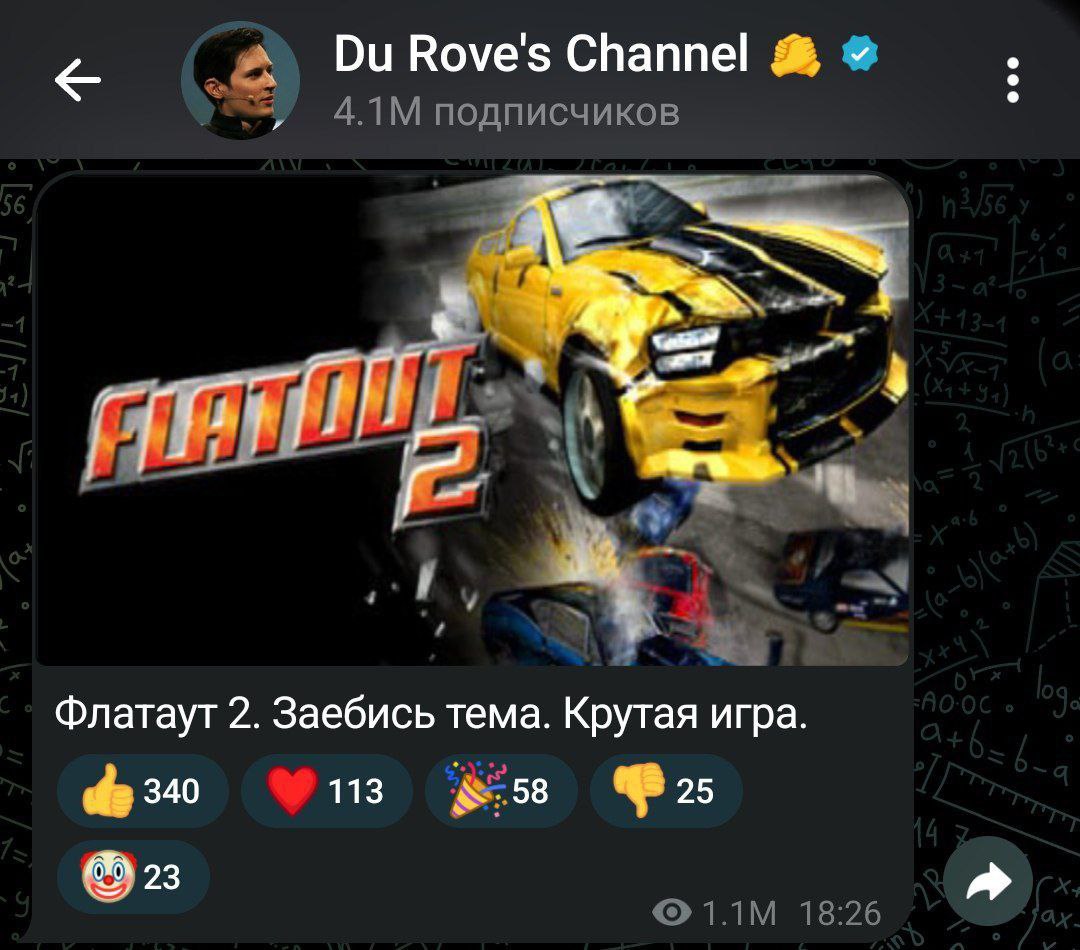Add the party popper reaction (58)

click(500, 791)
